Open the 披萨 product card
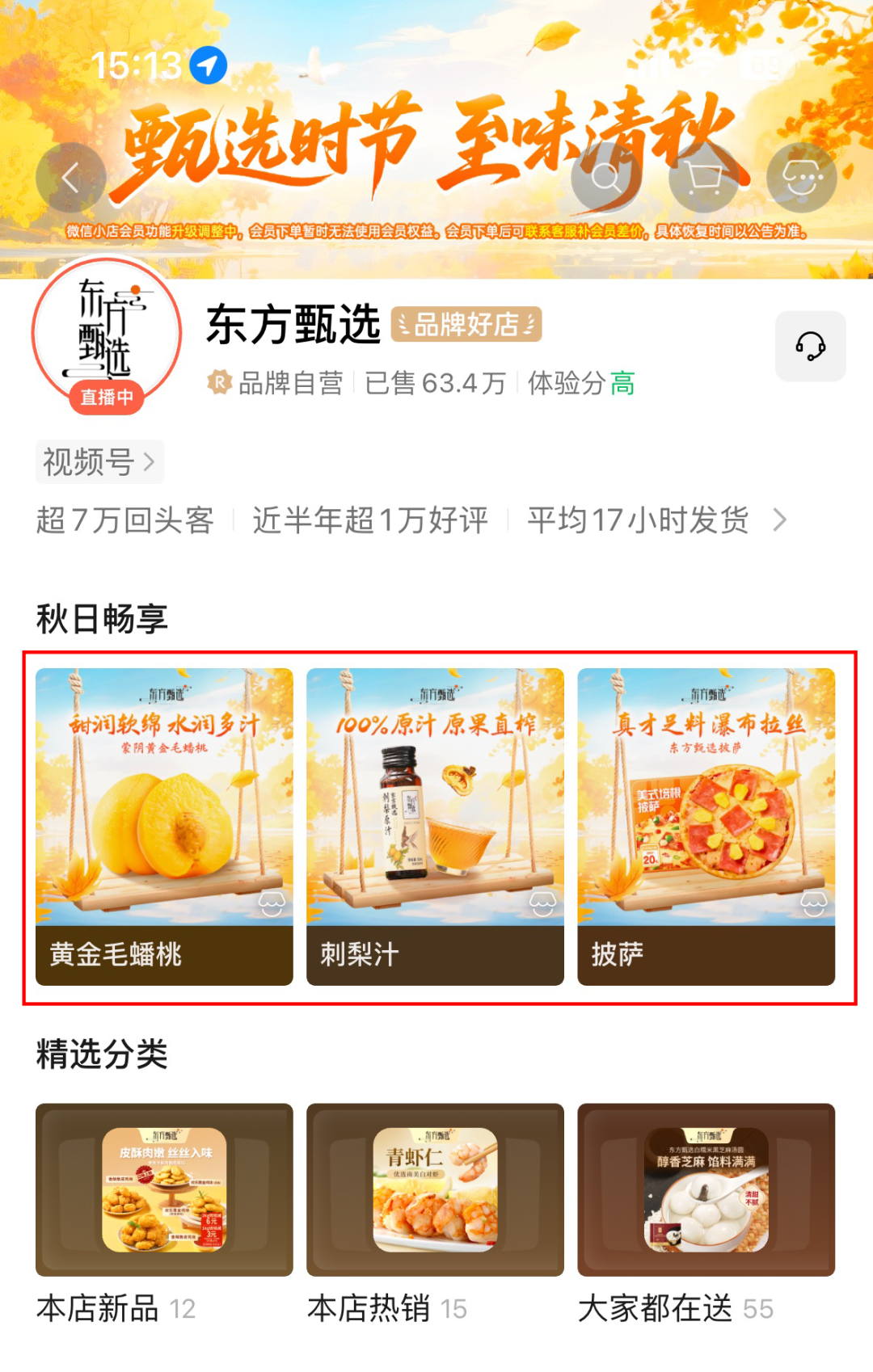 (706, 826)
